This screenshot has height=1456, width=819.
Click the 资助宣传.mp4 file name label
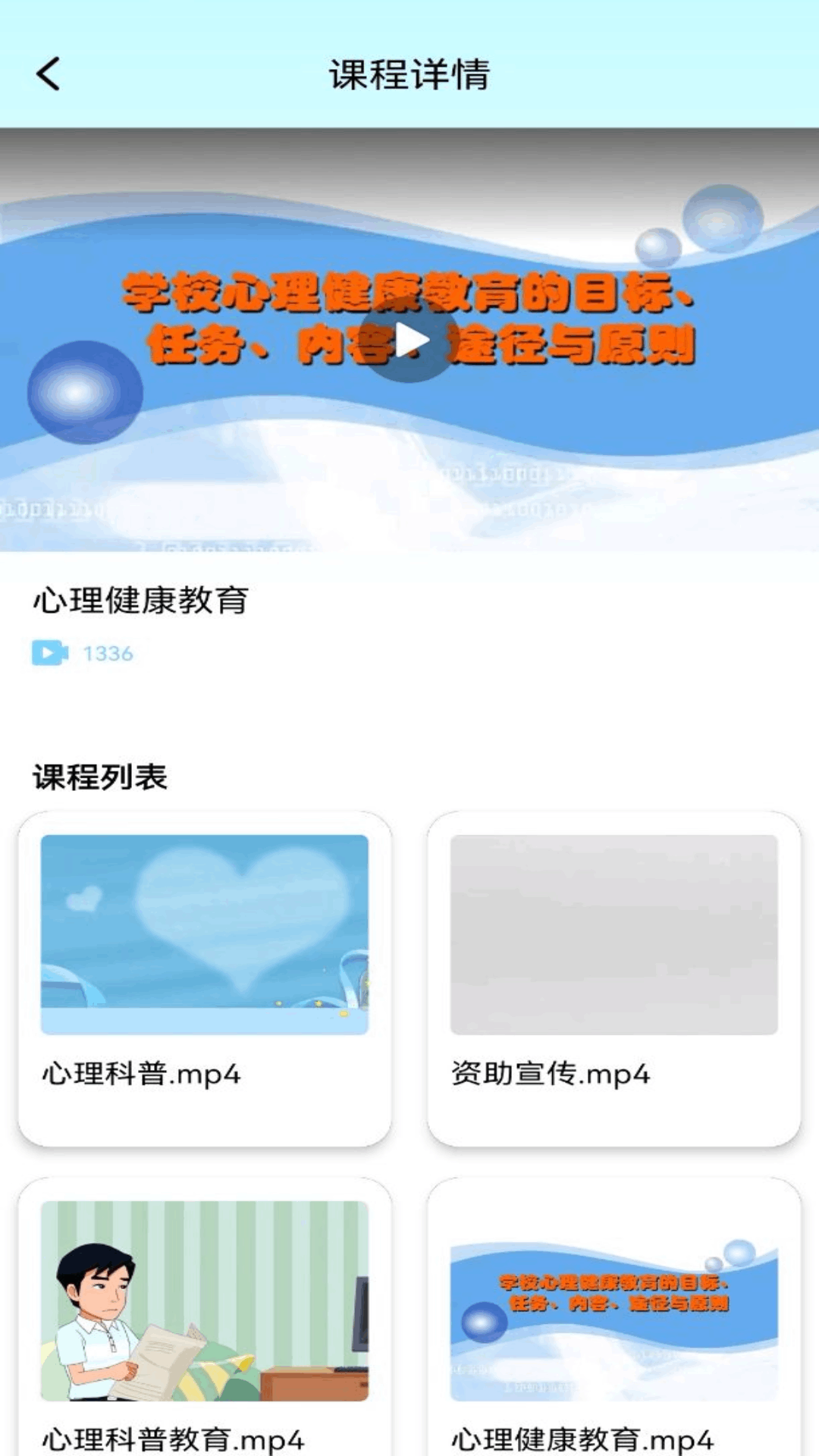(x=551, y=1075)
